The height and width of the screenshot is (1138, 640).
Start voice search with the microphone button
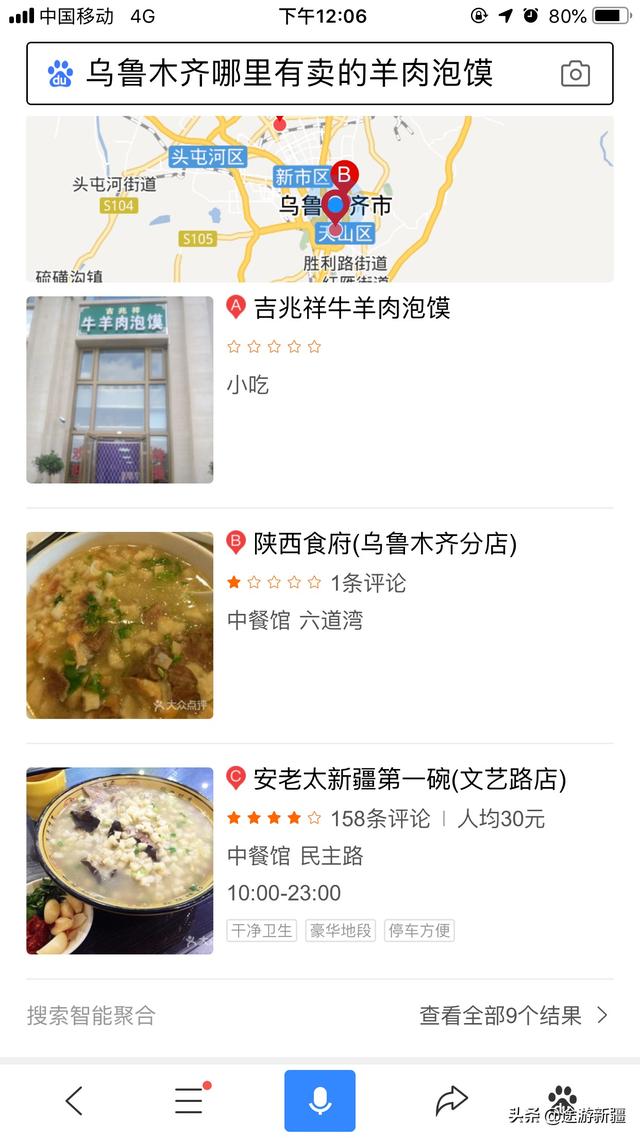(320, 1101)
